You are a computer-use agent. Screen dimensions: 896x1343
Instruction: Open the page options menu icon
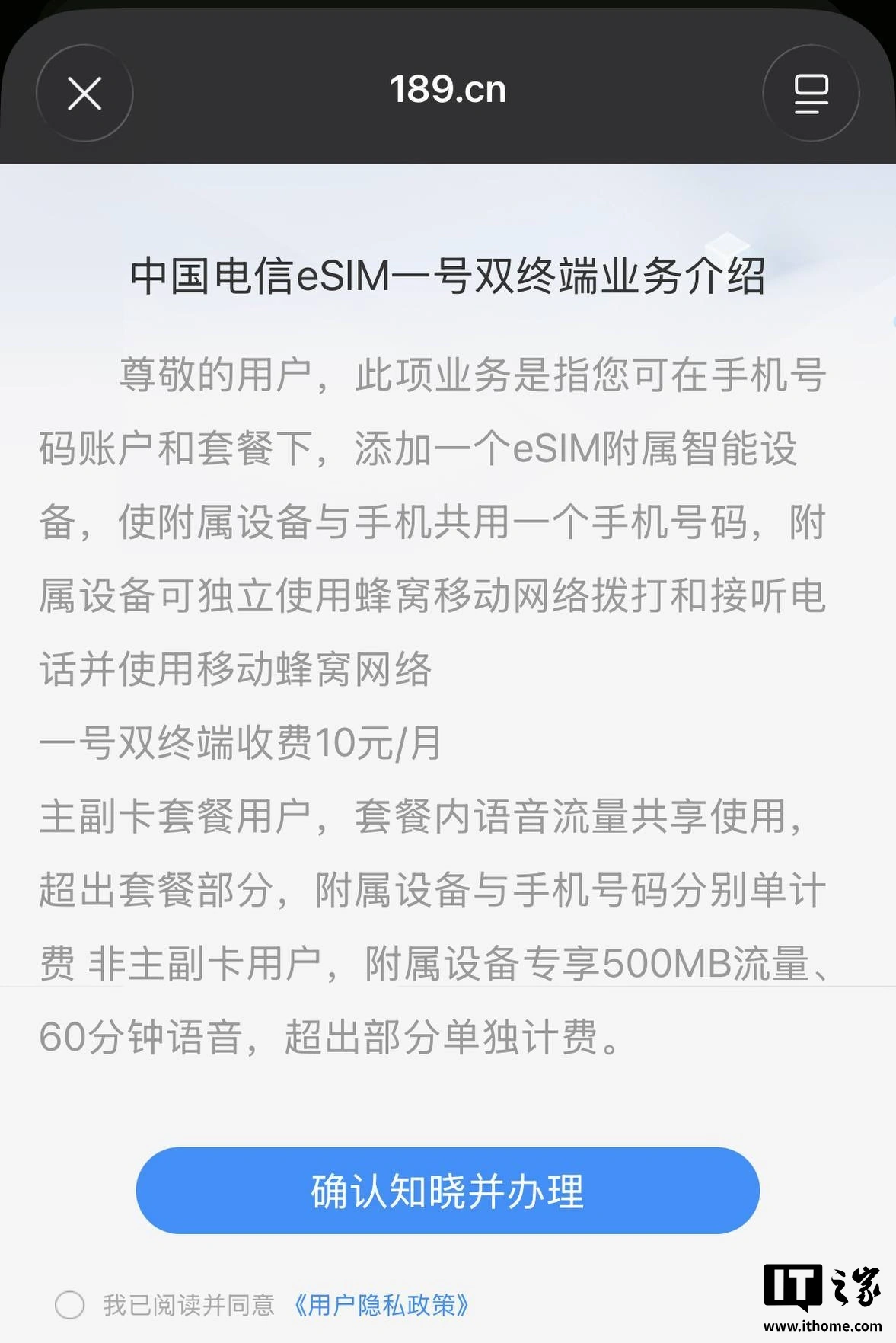point(811,94)
